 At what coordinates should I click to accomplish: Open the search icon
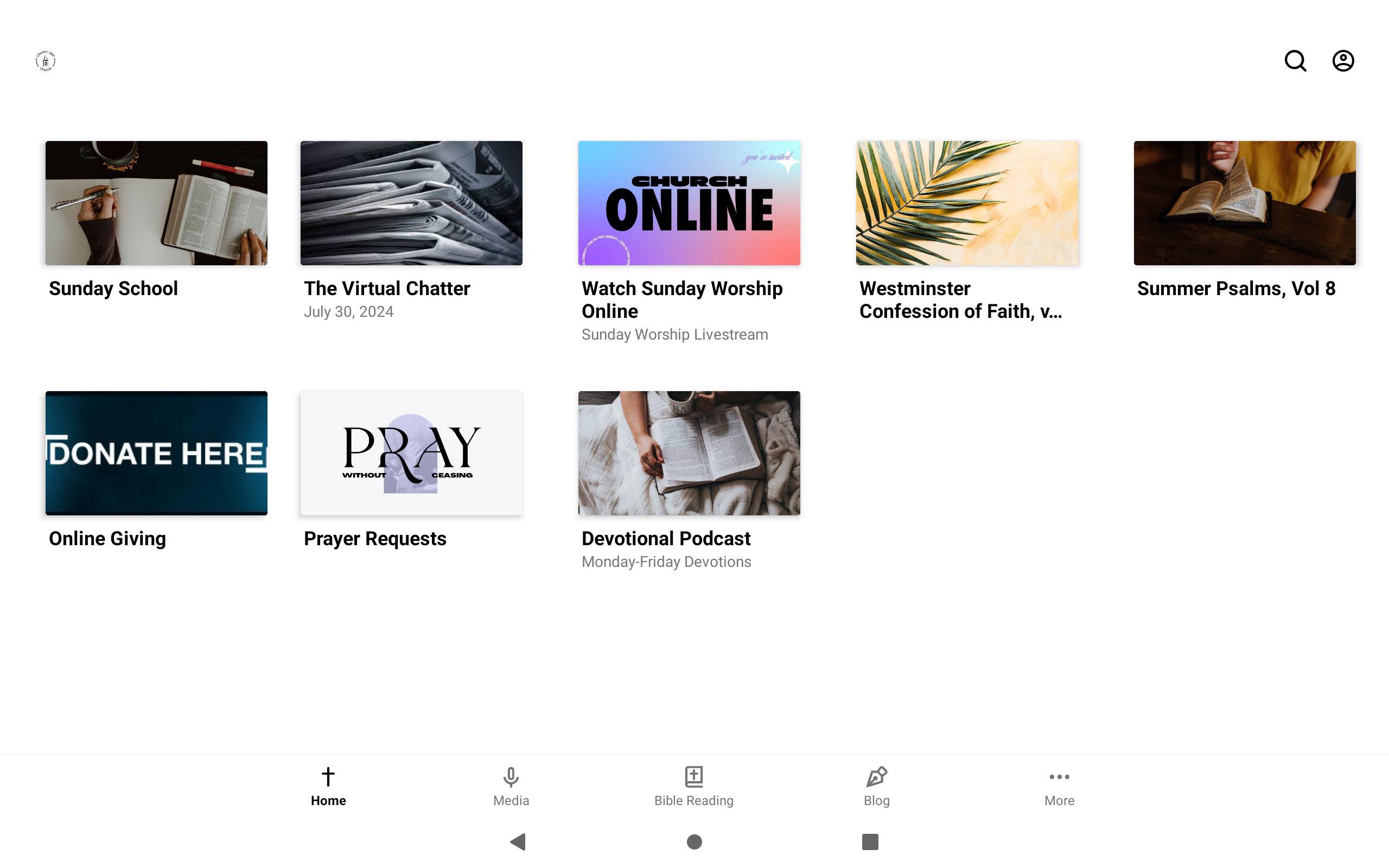[1295, 61]
